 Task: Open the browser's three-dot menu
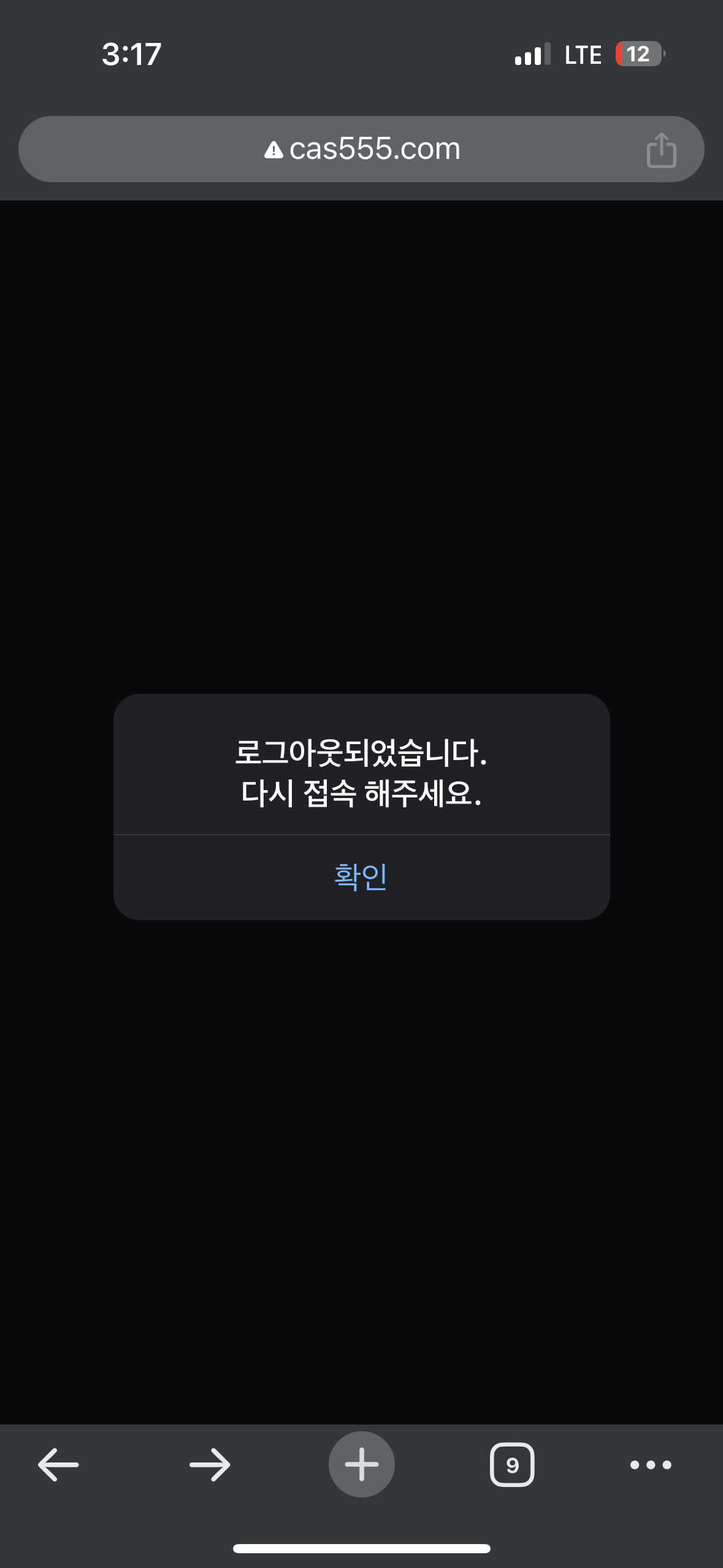click(x=651, y=1465)
